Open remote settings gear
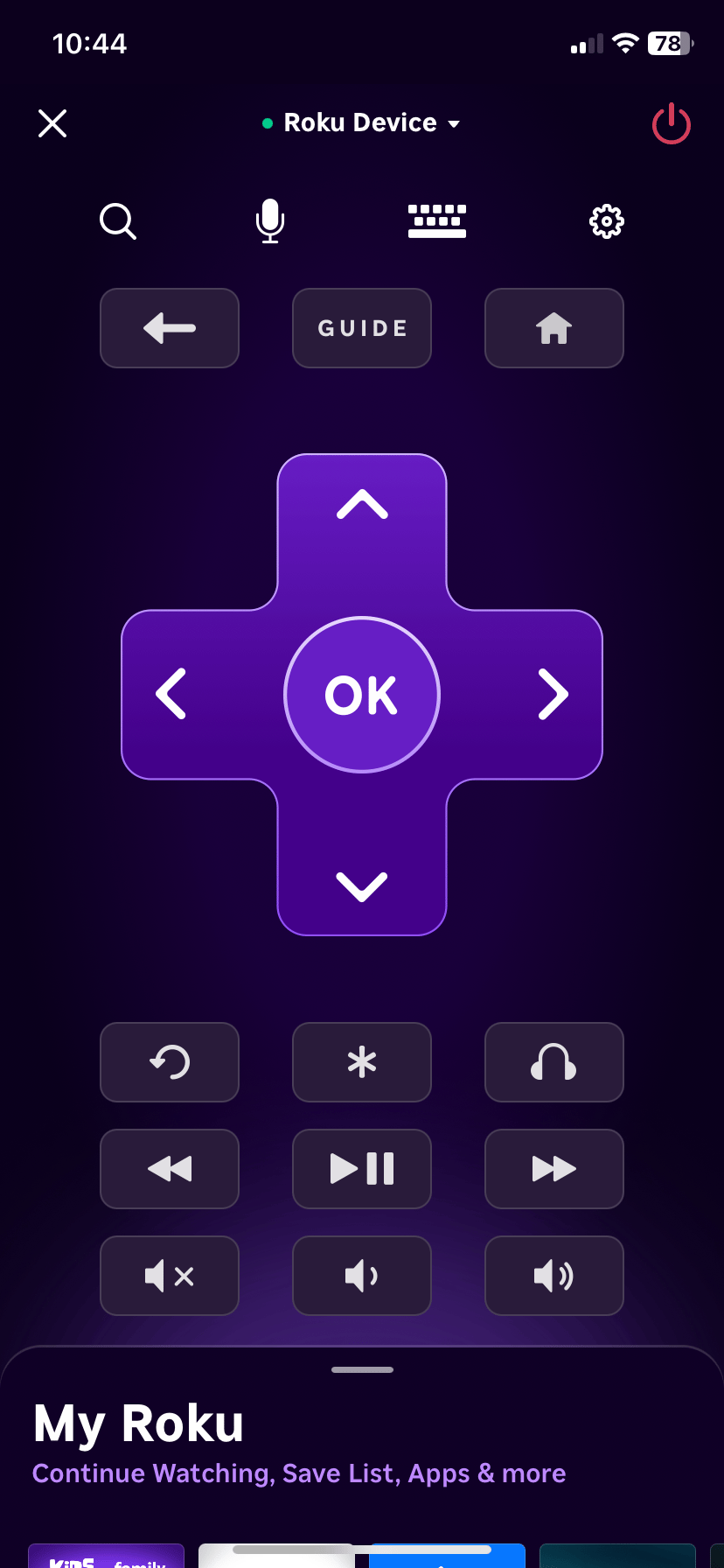The height and width of the screenshot is (1568, 724). 607,221
